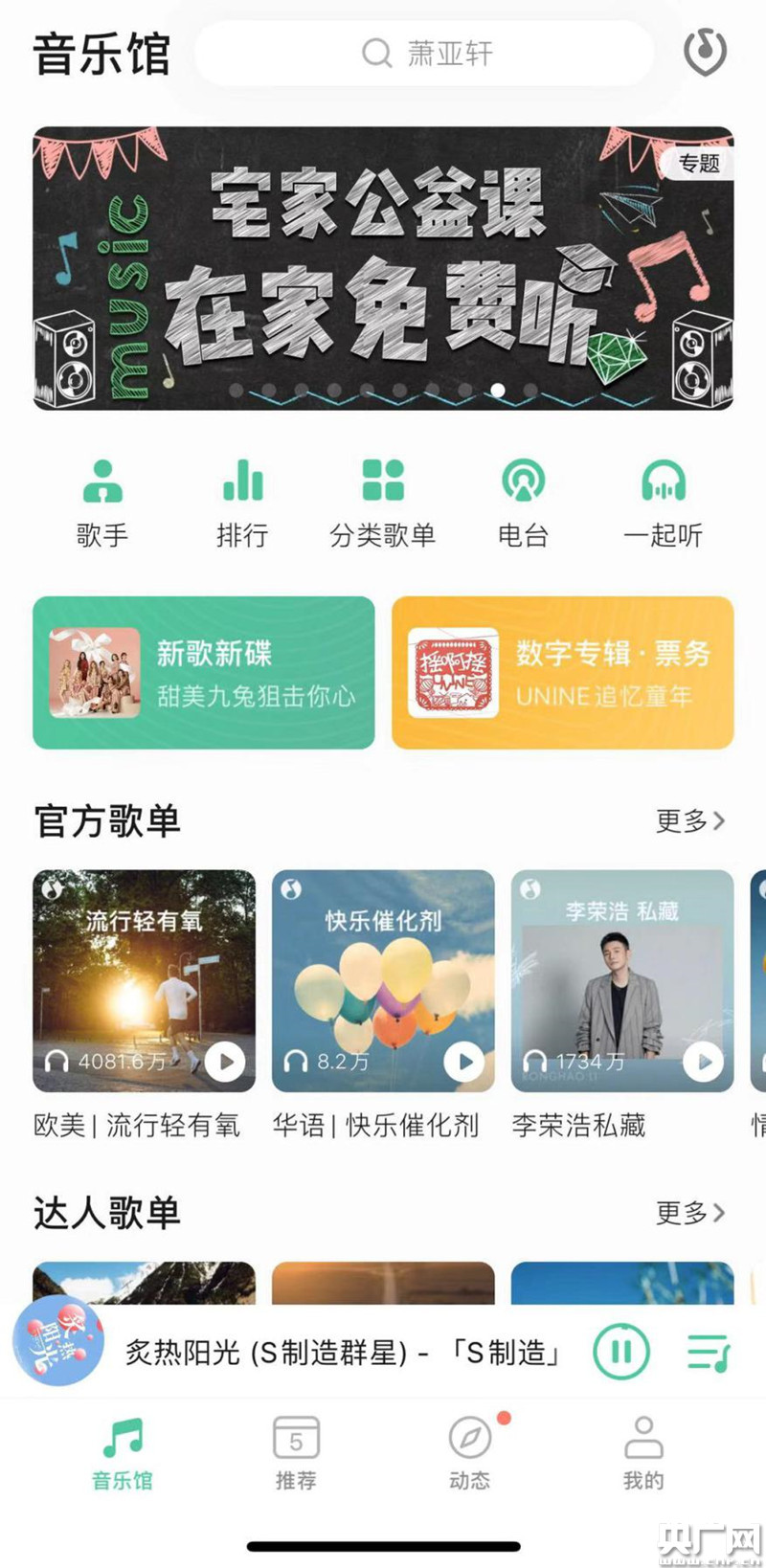Image resolution: width=766 pixels, height=1568 pixels.
Task: Open the 一起听 feature
Action: point(663,502)
